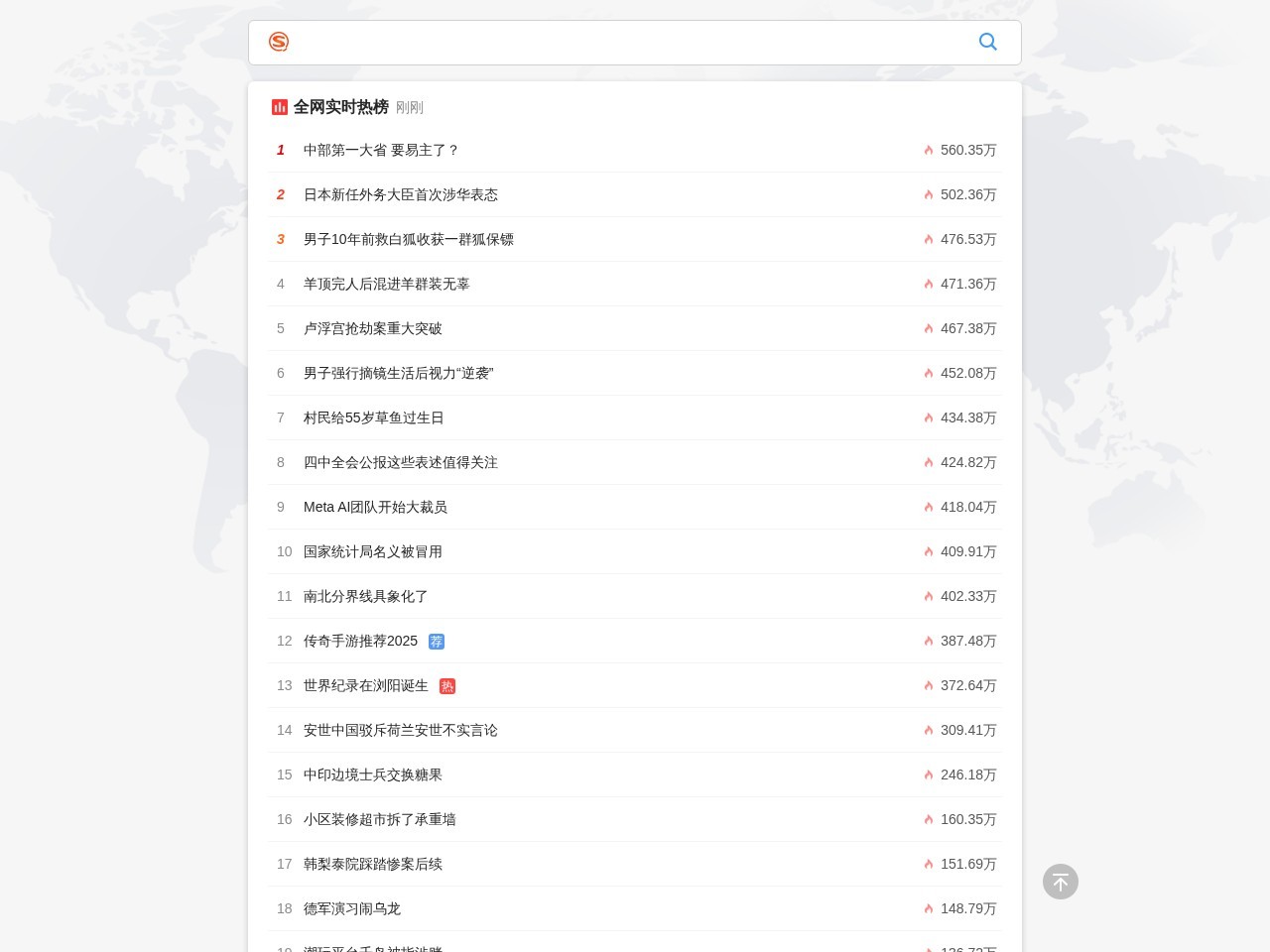Open 安世中国驳斥荷兰安世不实言论

tap(401, 730)
